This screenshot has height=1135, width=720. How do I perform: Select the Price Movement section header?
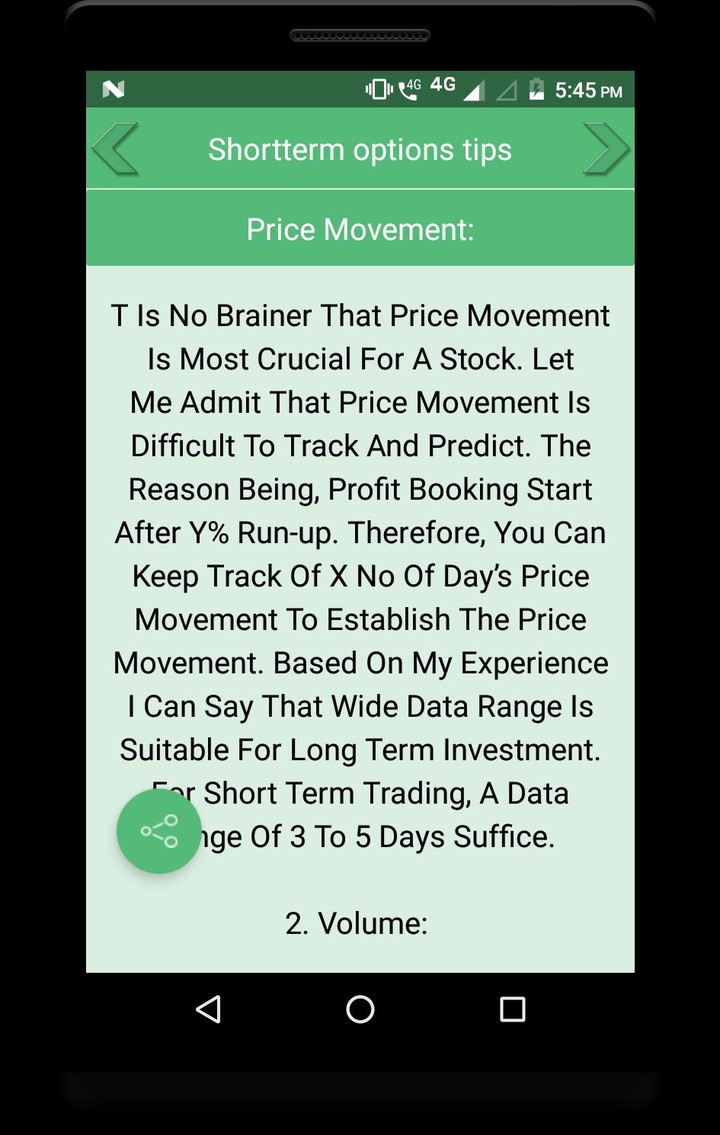click(x=360, y=228)
